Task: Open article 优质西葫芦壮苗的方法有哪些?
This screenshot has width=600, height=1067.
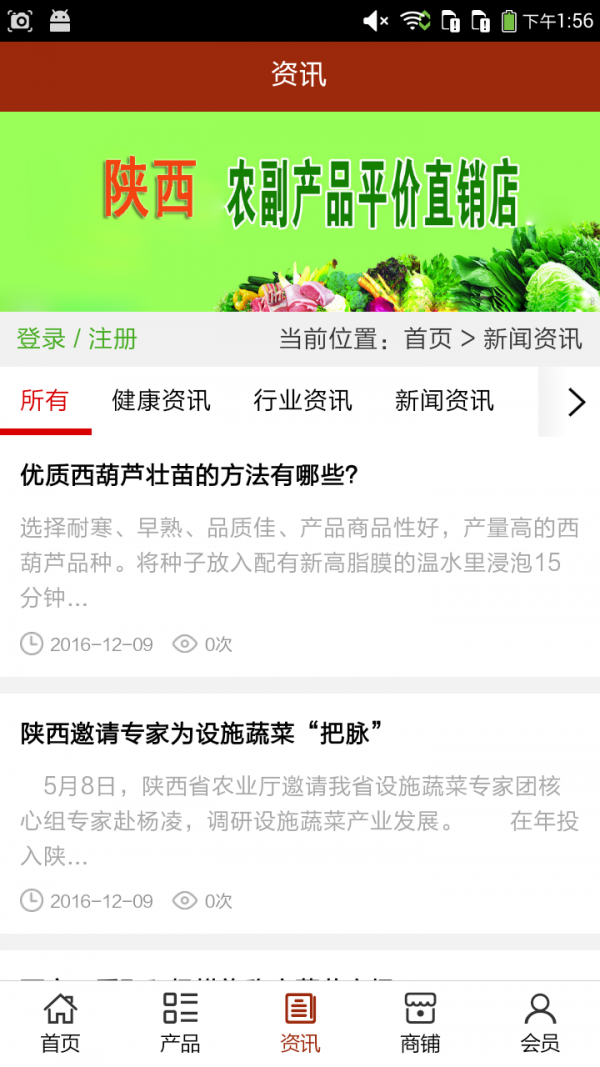Action: pyautogui.click(x=189, y=475)
